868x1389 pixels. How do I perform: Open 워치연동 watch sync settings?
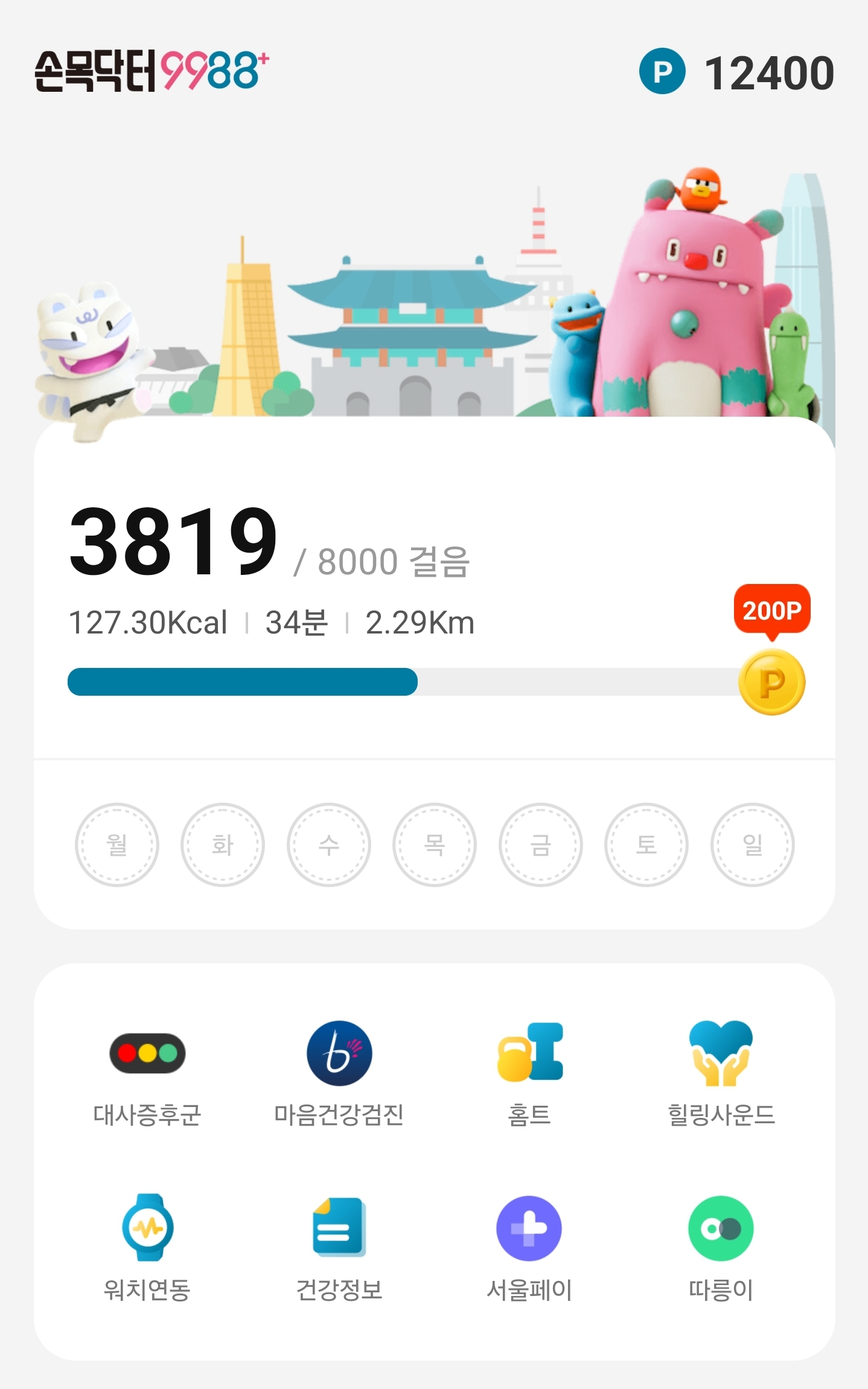click(147, 1248)
